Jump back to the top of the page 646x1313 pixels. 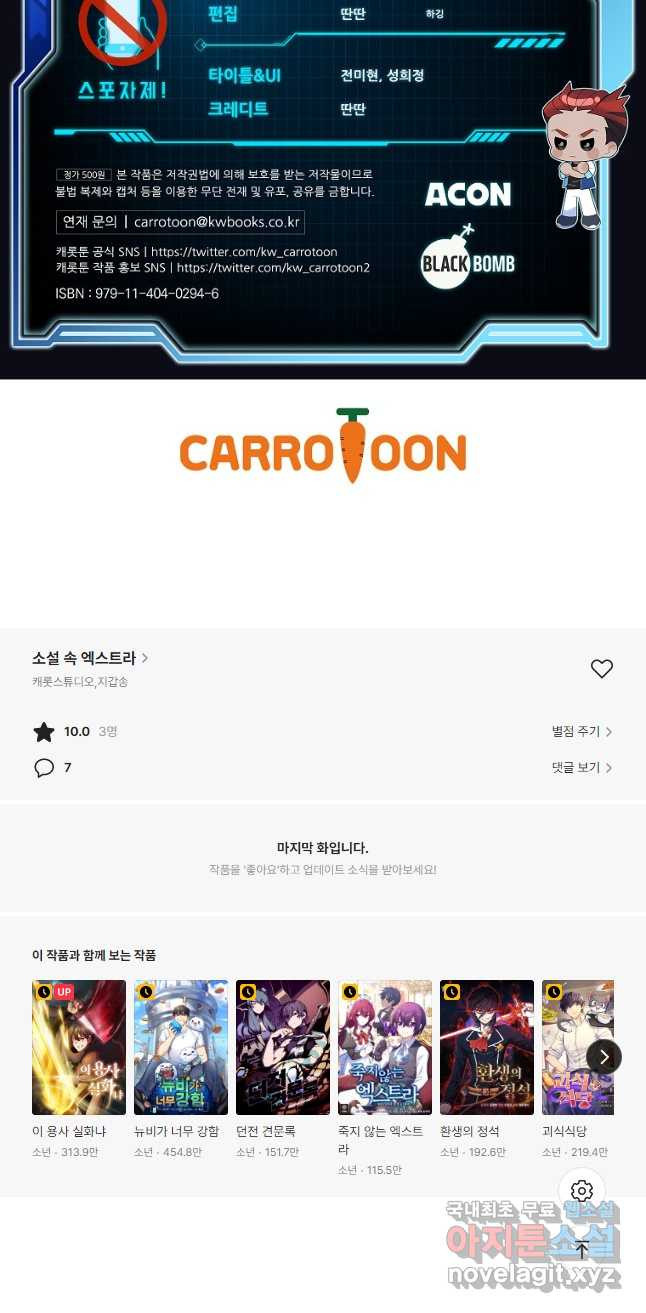click(x=582, y=1249)
